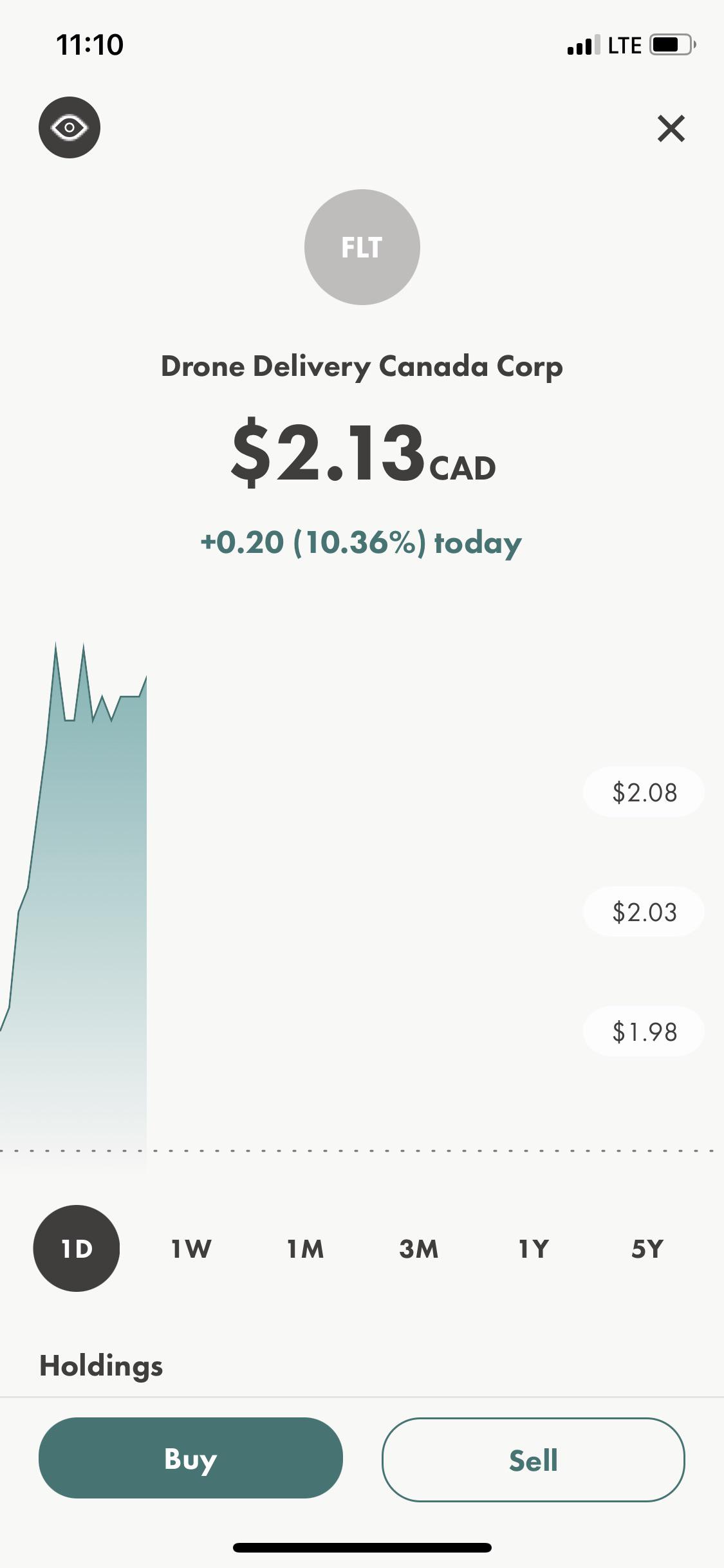Select the 1D chart range
Viewport: 724px width, 1568px height.
click(76, 1247)
